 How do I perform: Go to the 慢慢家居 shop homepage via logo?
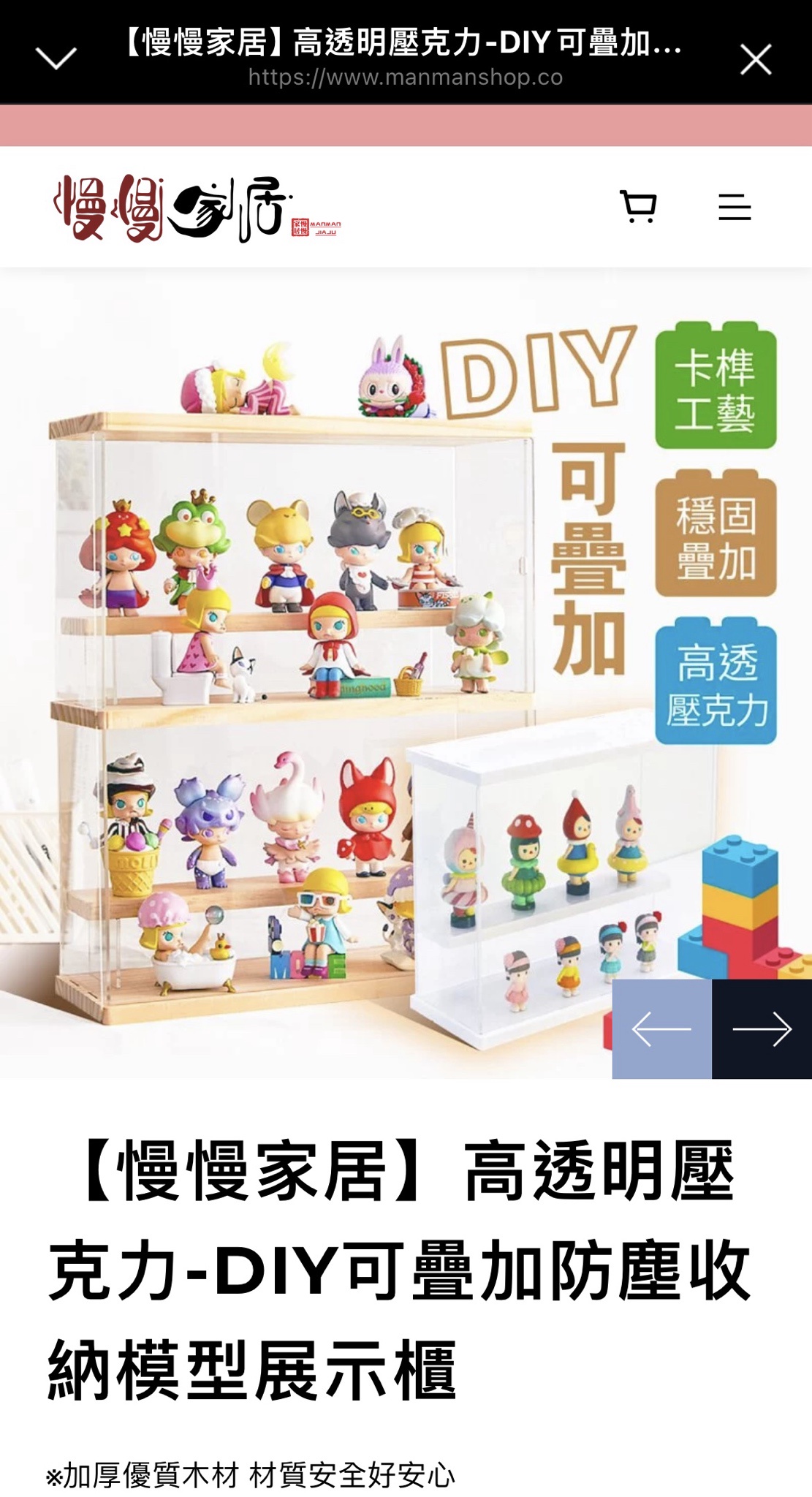pyautogui.click(x=196, y=208)
